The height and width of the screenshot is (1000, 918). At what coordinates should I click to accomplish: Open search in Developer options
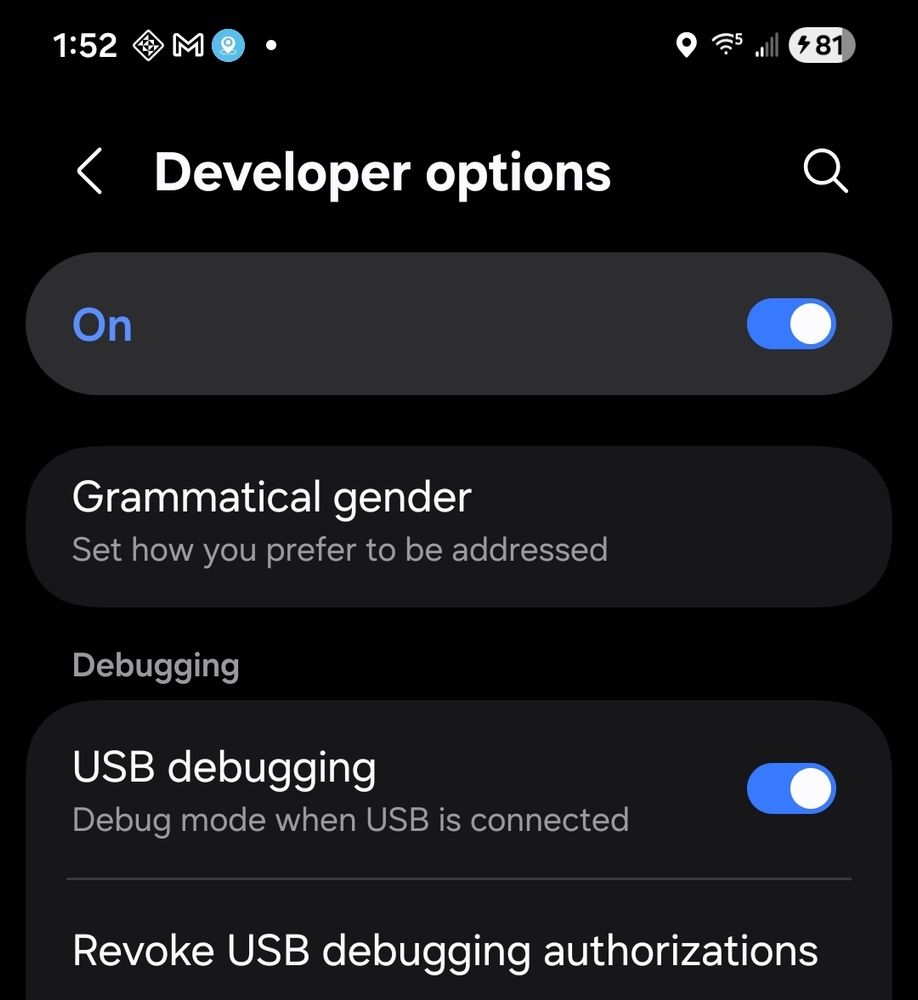825,171
